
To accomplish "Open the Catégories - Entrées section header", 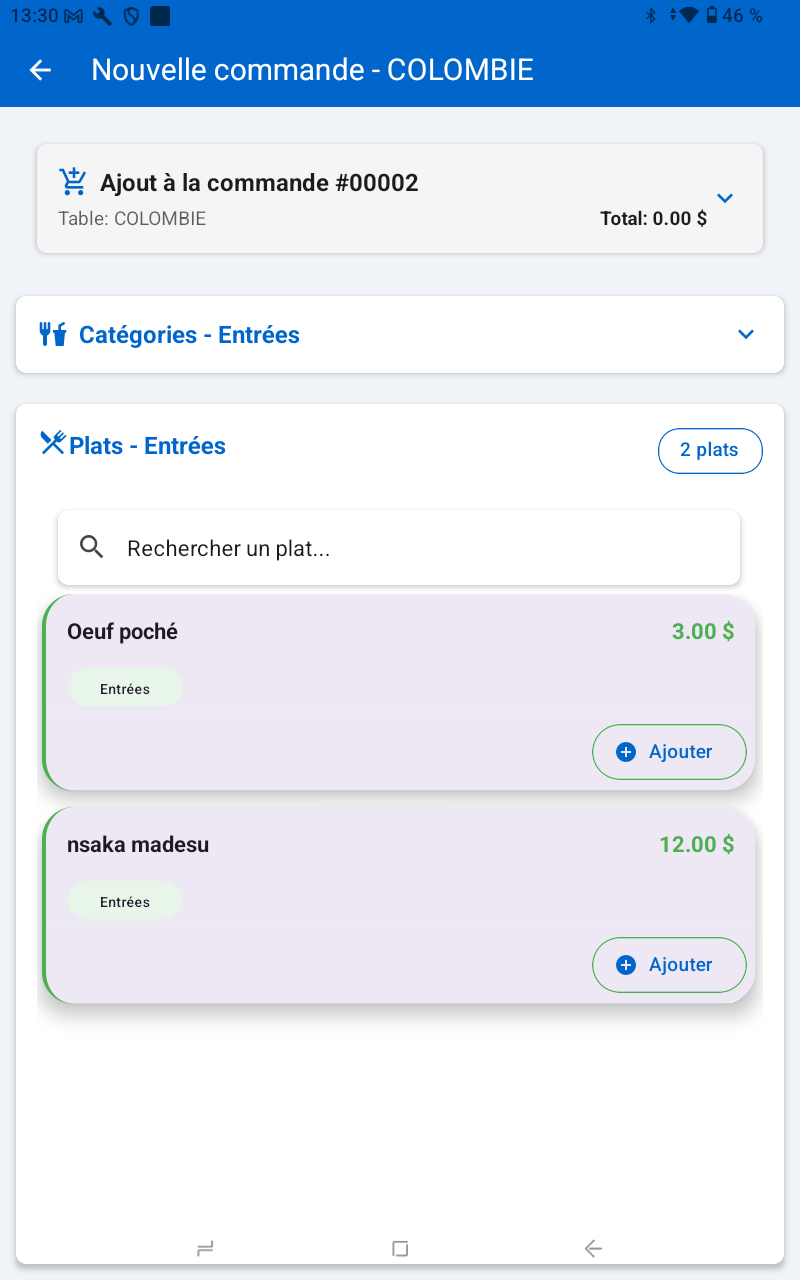I will pos(188,334).
